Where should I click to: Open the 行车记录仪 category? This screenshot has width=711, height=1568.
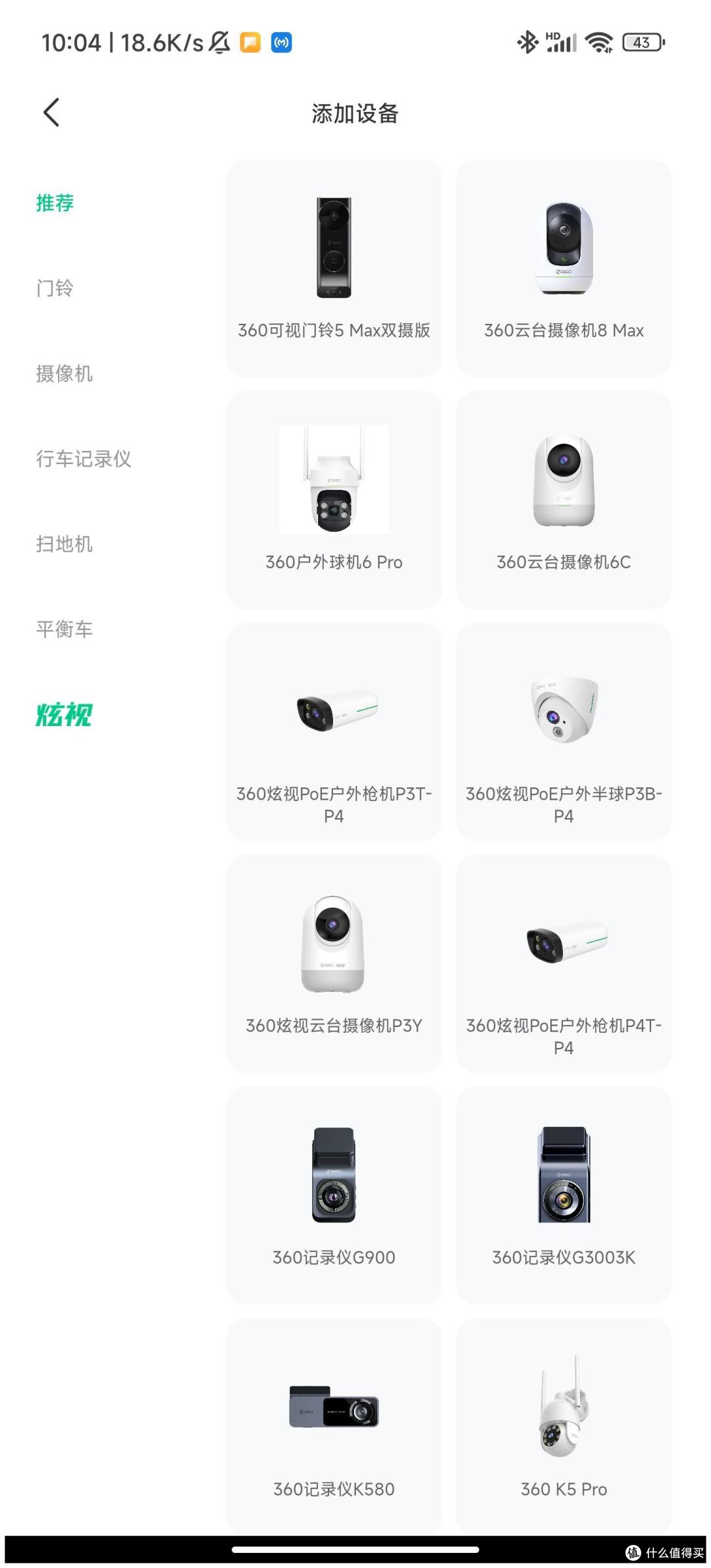84,459
